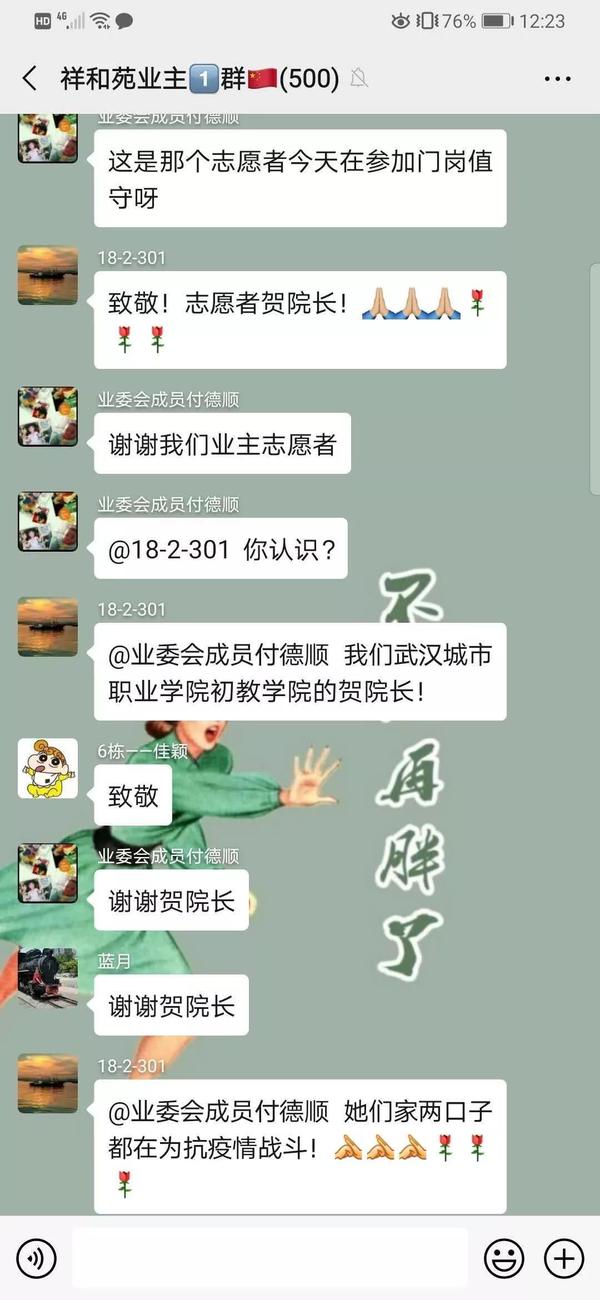The image size is (600, 1300).
Task: Open avatar of 6栋一一佳颖
Action: pos(47,768)
